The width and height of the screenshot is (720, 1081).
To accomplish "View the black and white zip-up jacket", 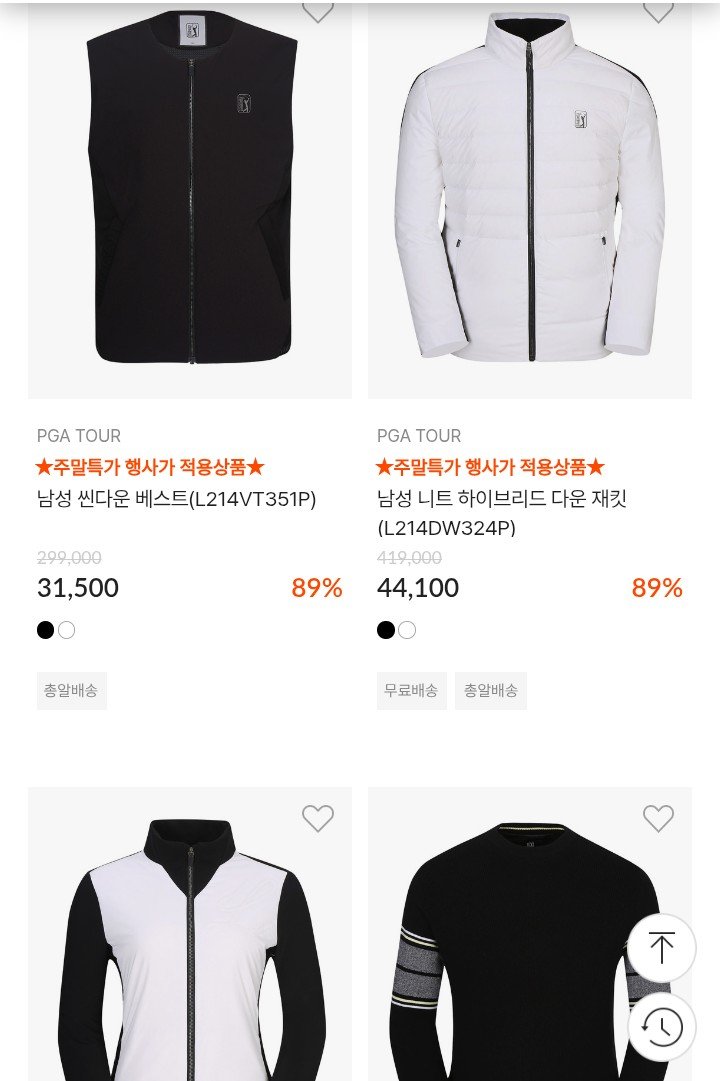I will pyautogui.click(x=190, y=950).
